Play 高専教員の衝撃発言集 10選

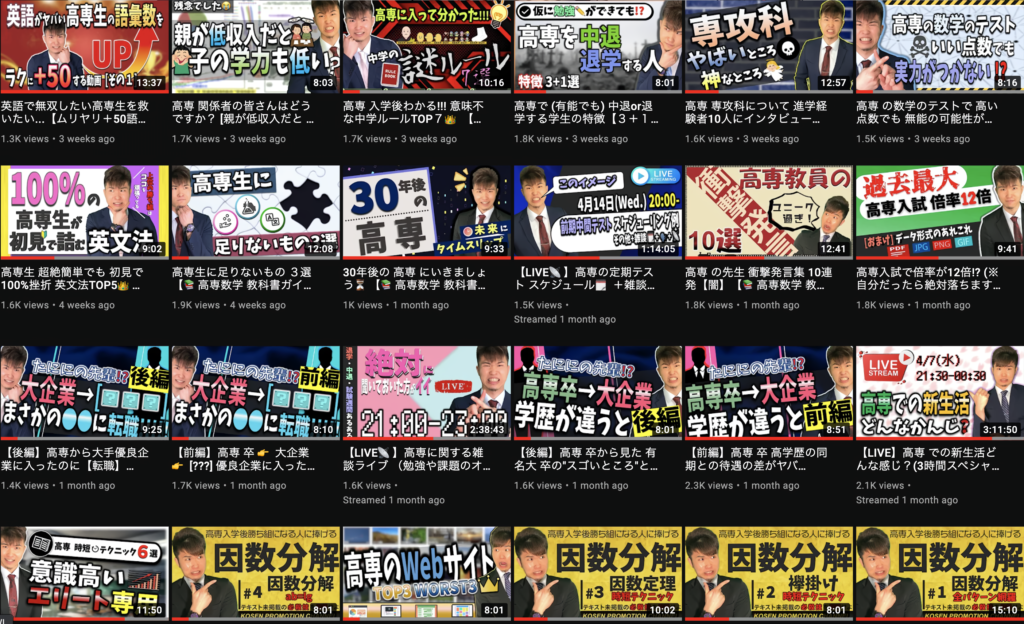click(769, 212)
